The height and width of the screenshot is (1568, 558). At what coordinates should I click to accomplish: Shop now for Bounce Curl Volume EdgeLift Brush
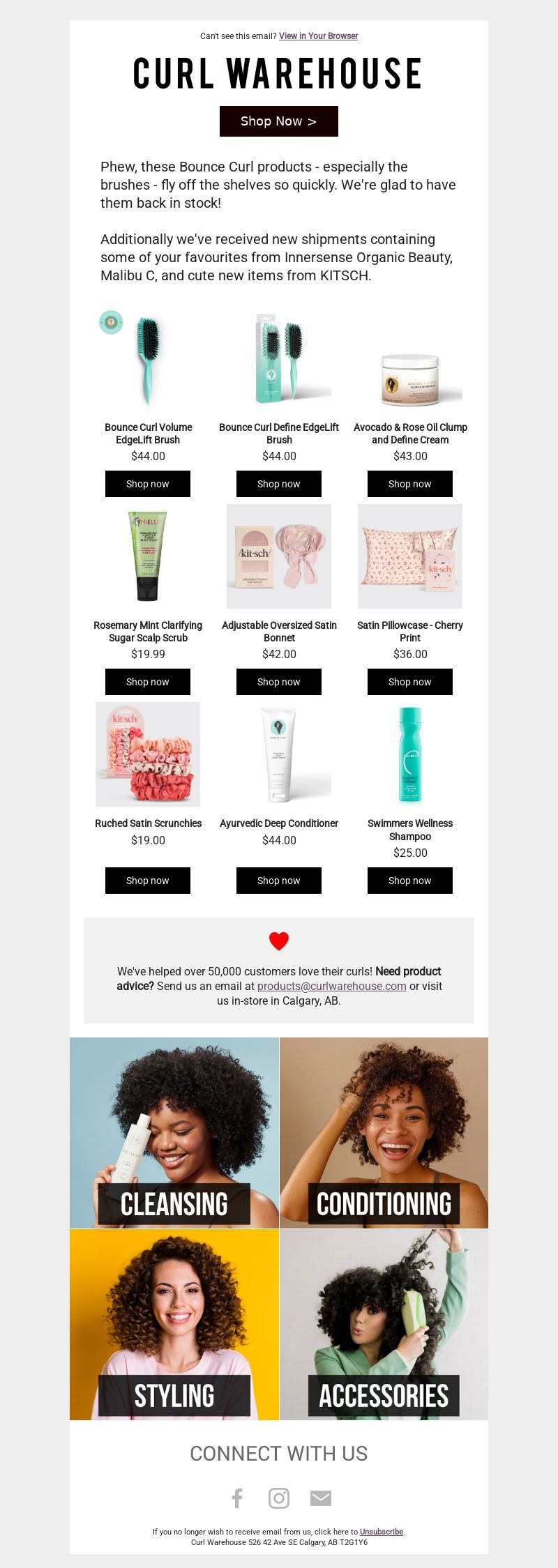click(147, 484)
